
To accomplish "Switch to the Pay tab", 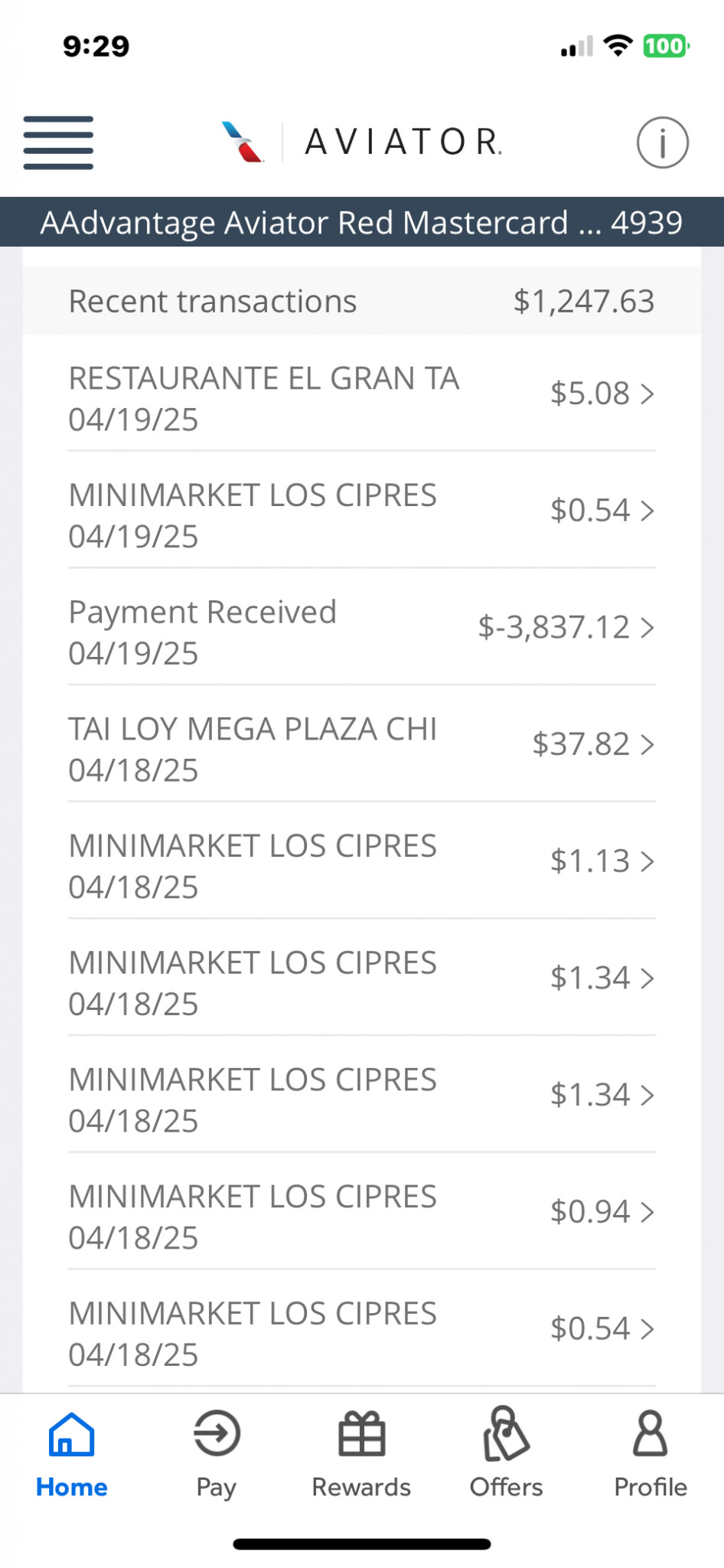I will coord(217,1454).
